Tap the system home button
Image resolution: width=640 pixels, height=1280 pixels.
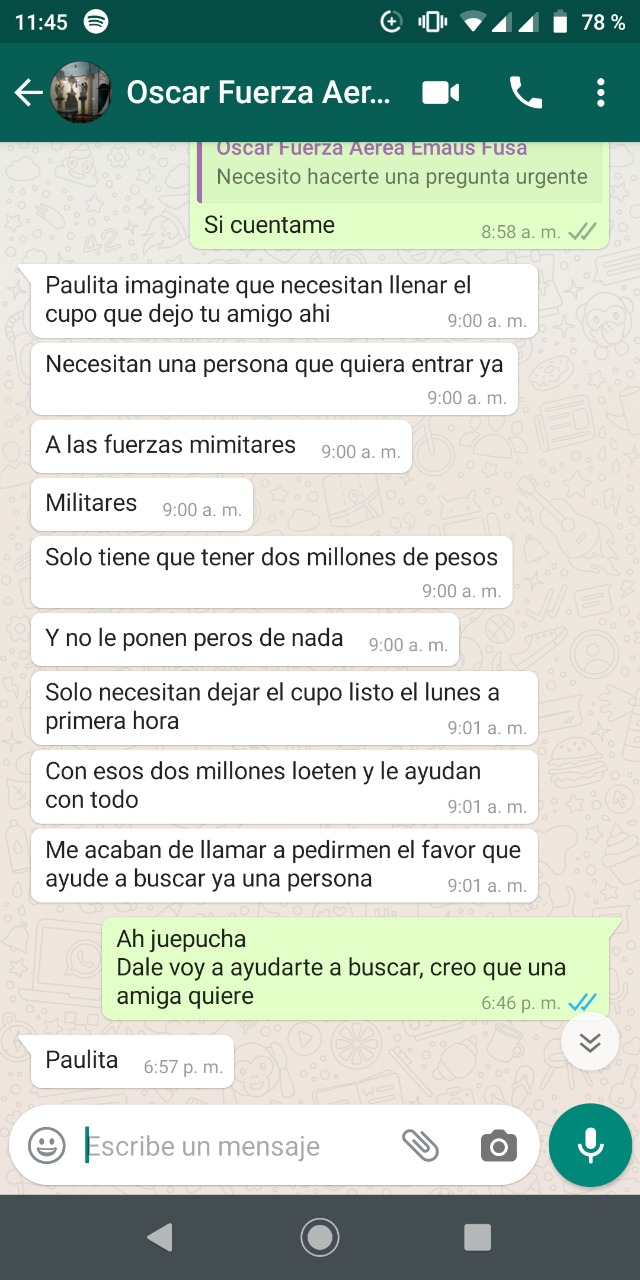point(320,1237)
